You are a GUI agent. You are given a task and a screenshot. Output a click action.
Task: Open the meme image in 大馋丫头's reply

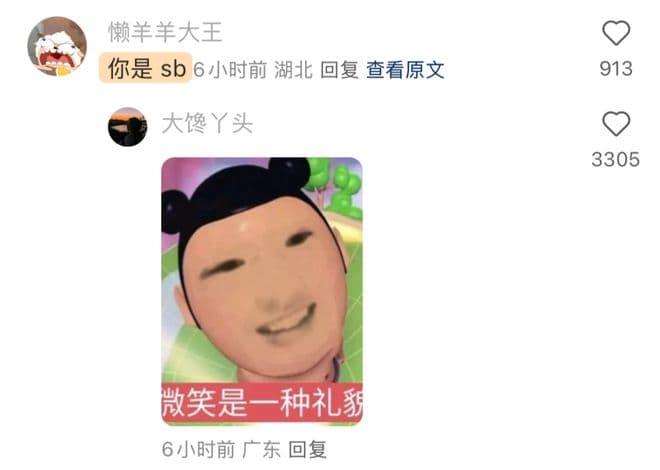[261, 291]
